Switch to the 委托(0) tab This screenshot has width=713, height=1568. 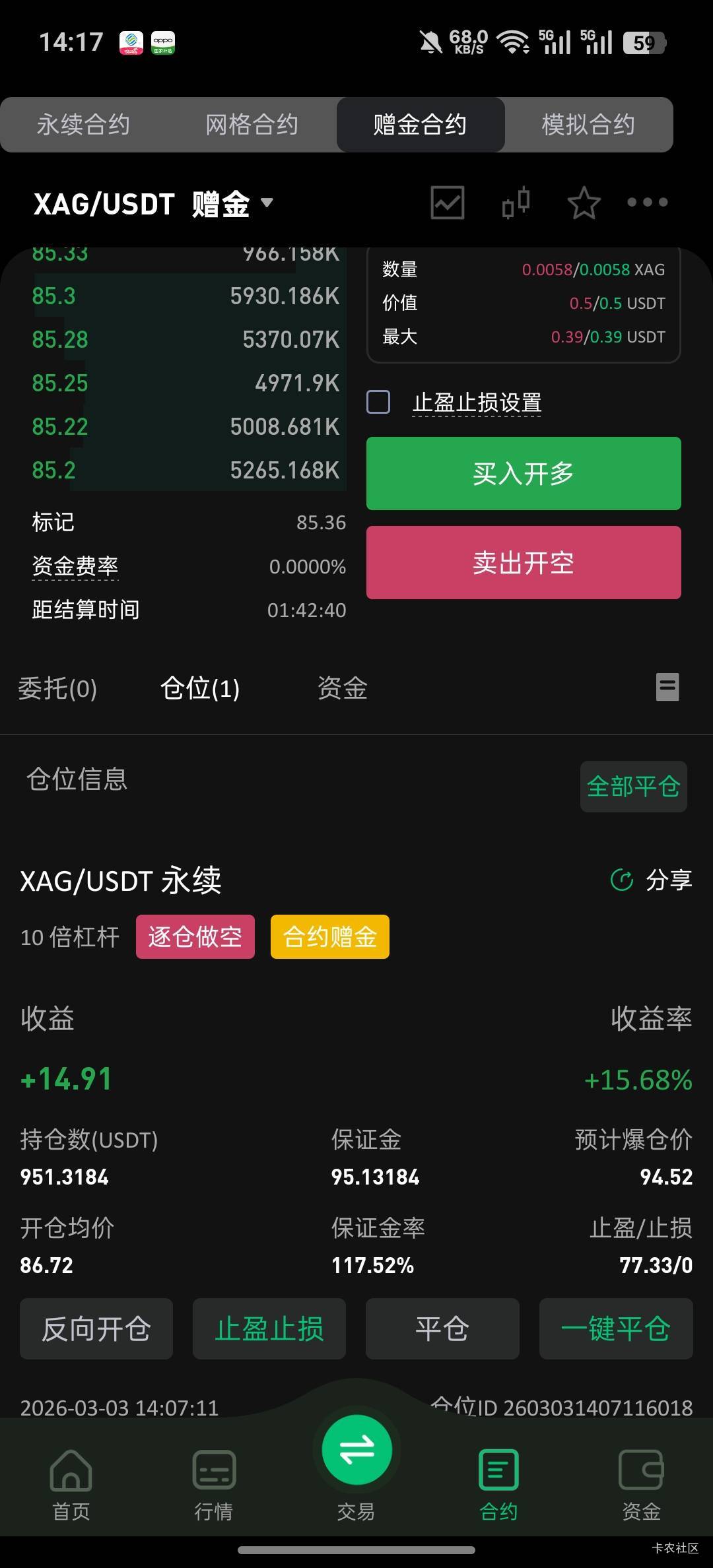[x=57, y=688]
